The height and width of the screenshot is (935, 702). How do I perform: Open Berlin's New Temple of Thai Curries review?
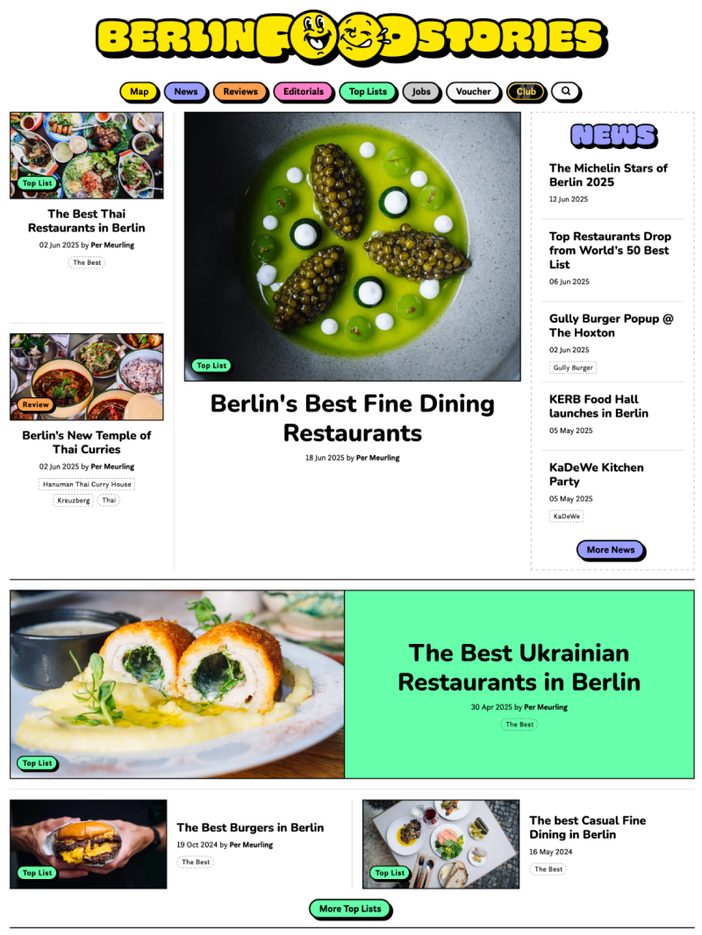[x=86, y=442]
